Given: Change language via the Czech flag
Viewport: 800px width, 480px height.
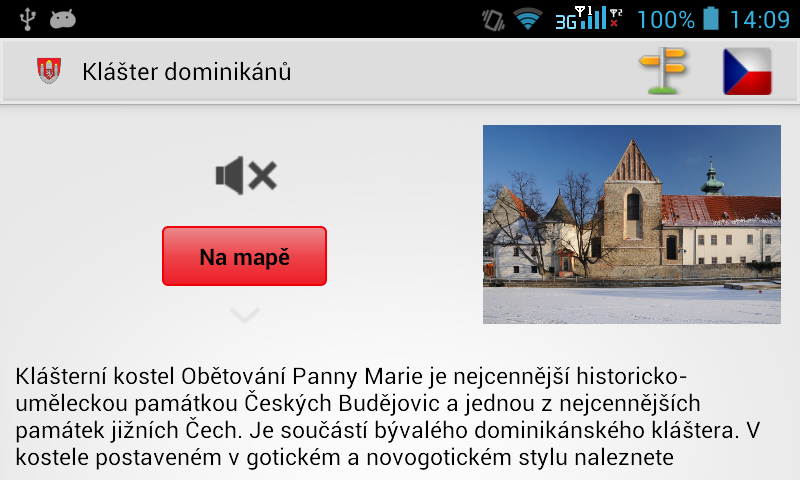Looking at the screenshot, I should tap(747, 71).
